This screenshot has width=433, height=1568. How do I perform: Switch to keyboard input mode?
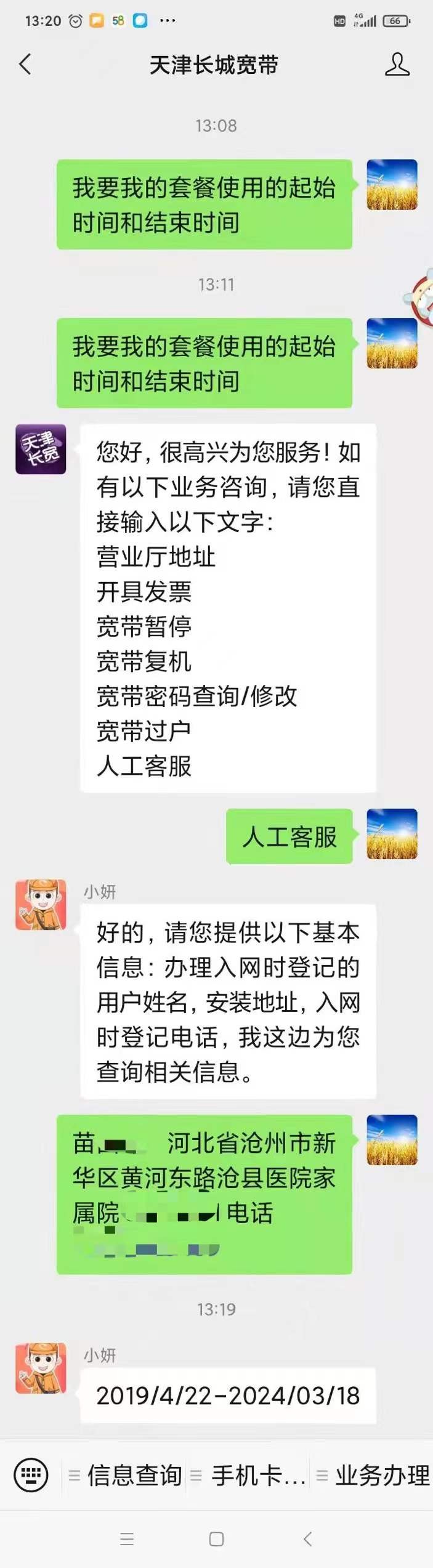pos(31,1475)
